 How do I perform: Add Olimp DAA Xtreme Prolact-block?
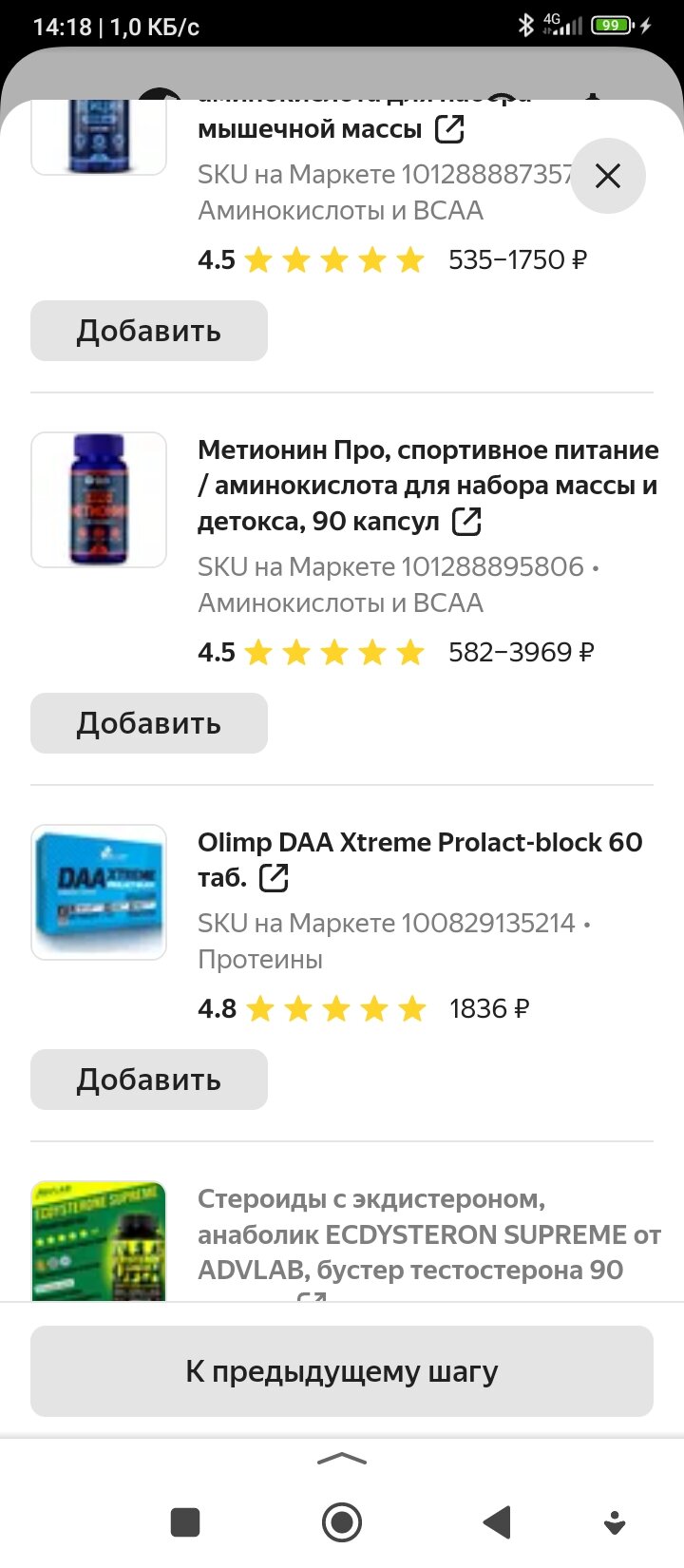point(149,1080)
